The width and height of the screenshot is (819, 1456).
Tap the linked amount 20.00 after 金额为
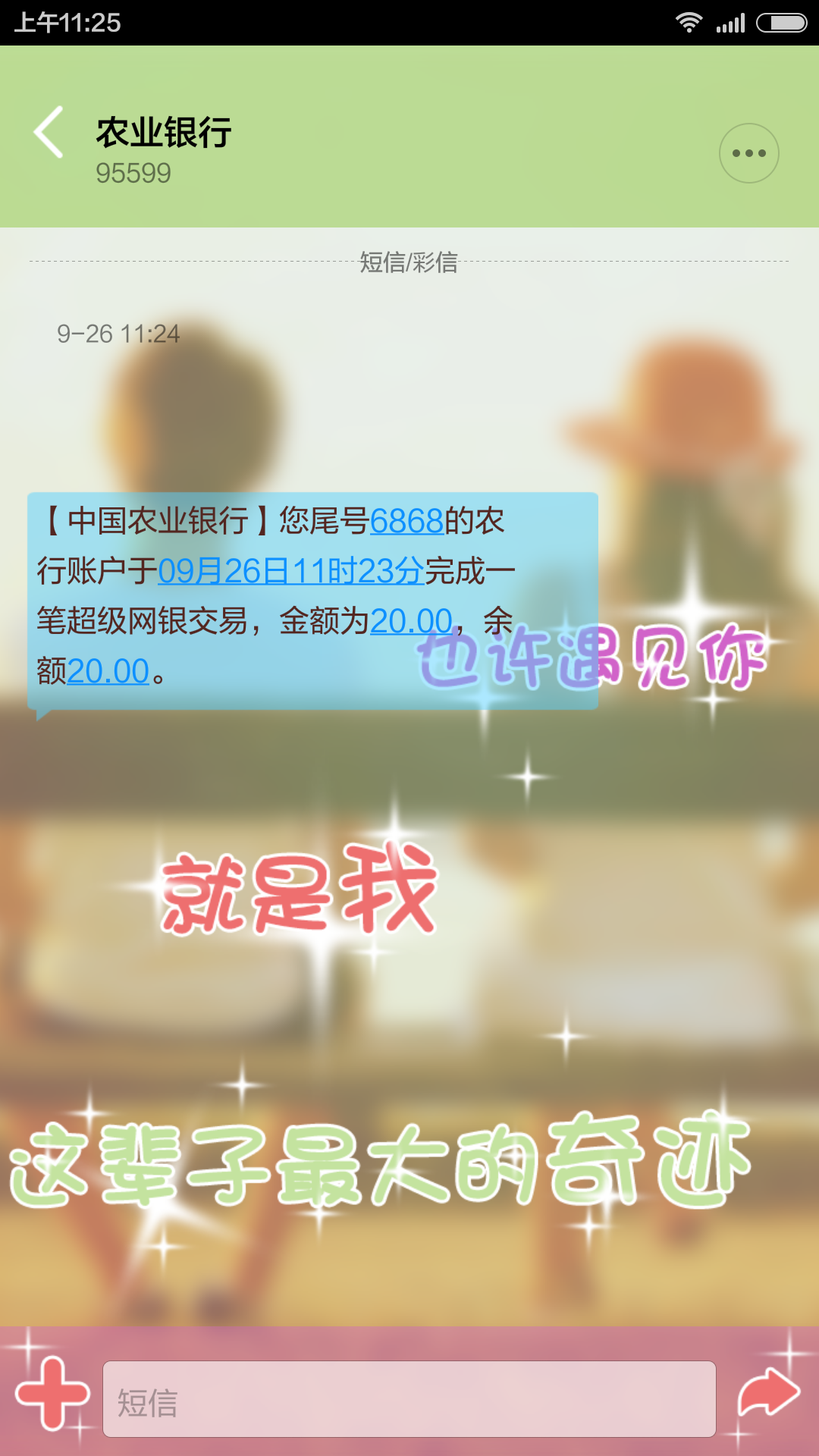click(410, 622)
